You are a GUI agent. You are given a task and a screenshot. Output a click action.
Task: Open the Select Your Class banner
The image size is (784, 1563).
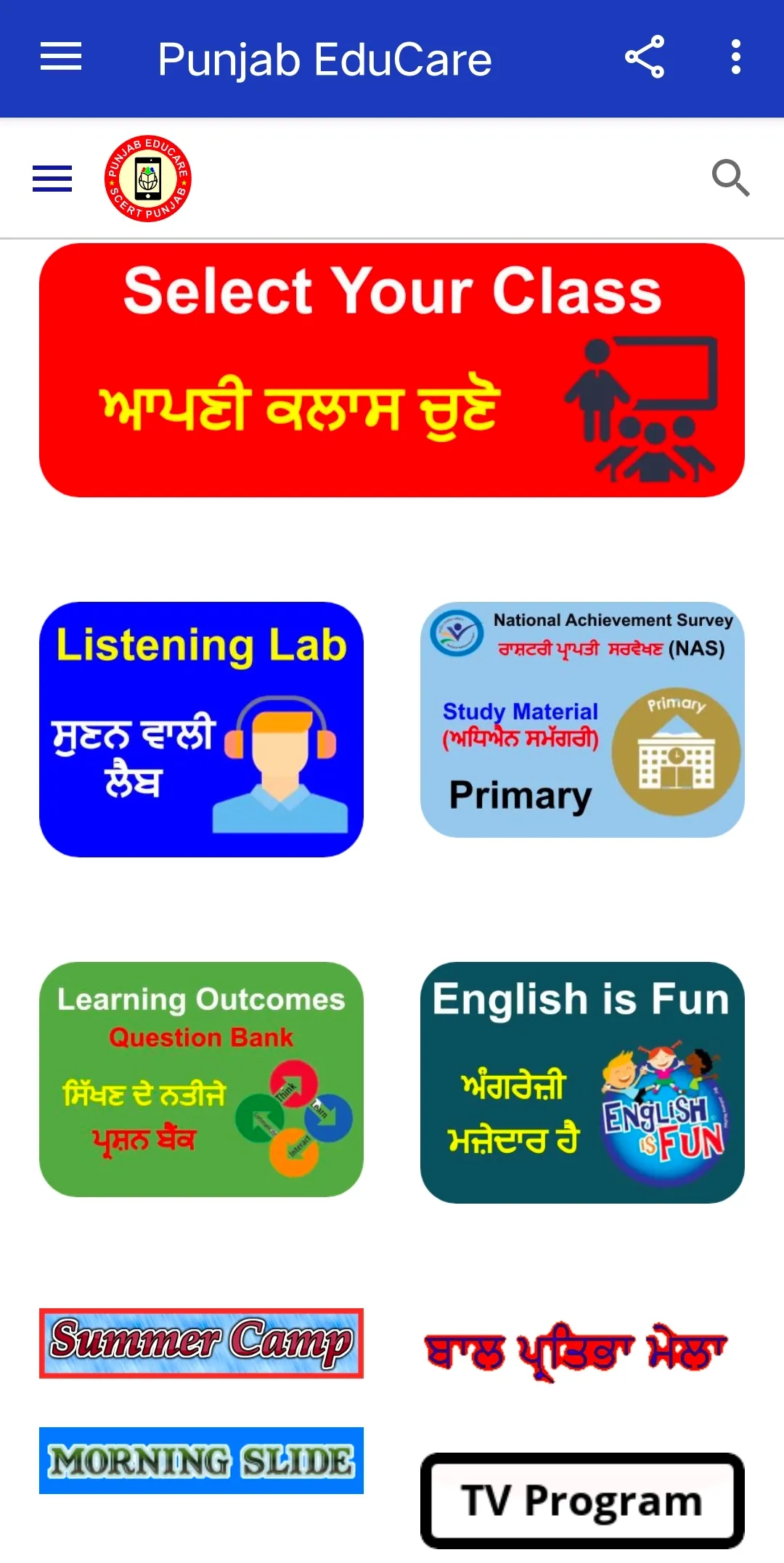click(x=392, y=370)
